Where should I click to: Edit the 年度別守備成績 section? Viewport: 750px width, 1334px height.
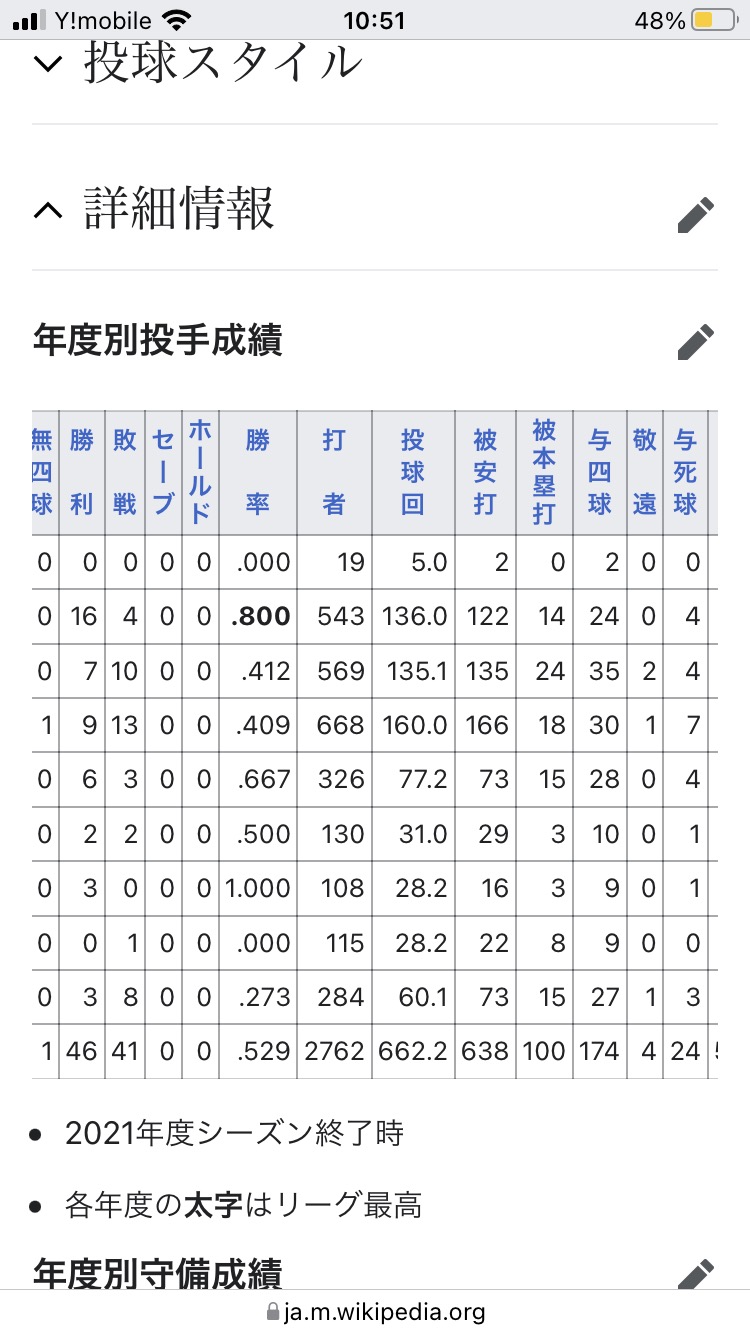[696, 1274]
